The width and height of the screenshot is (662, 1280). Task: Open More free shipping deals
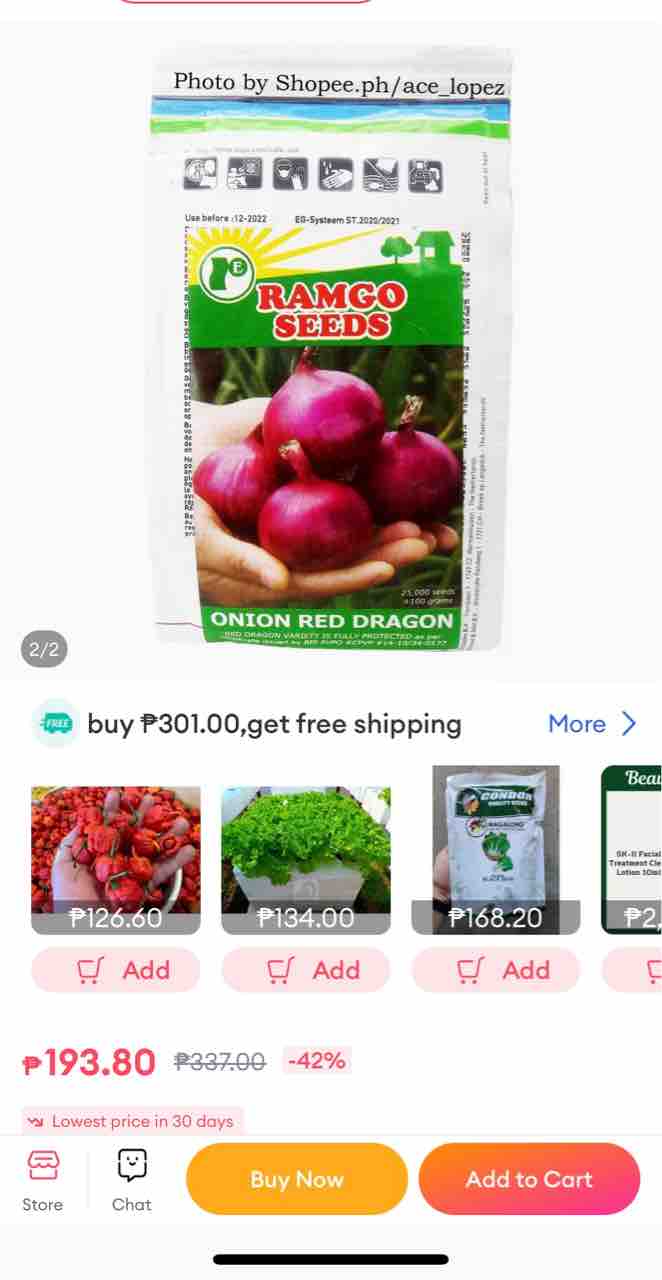(x=591, y=724)
